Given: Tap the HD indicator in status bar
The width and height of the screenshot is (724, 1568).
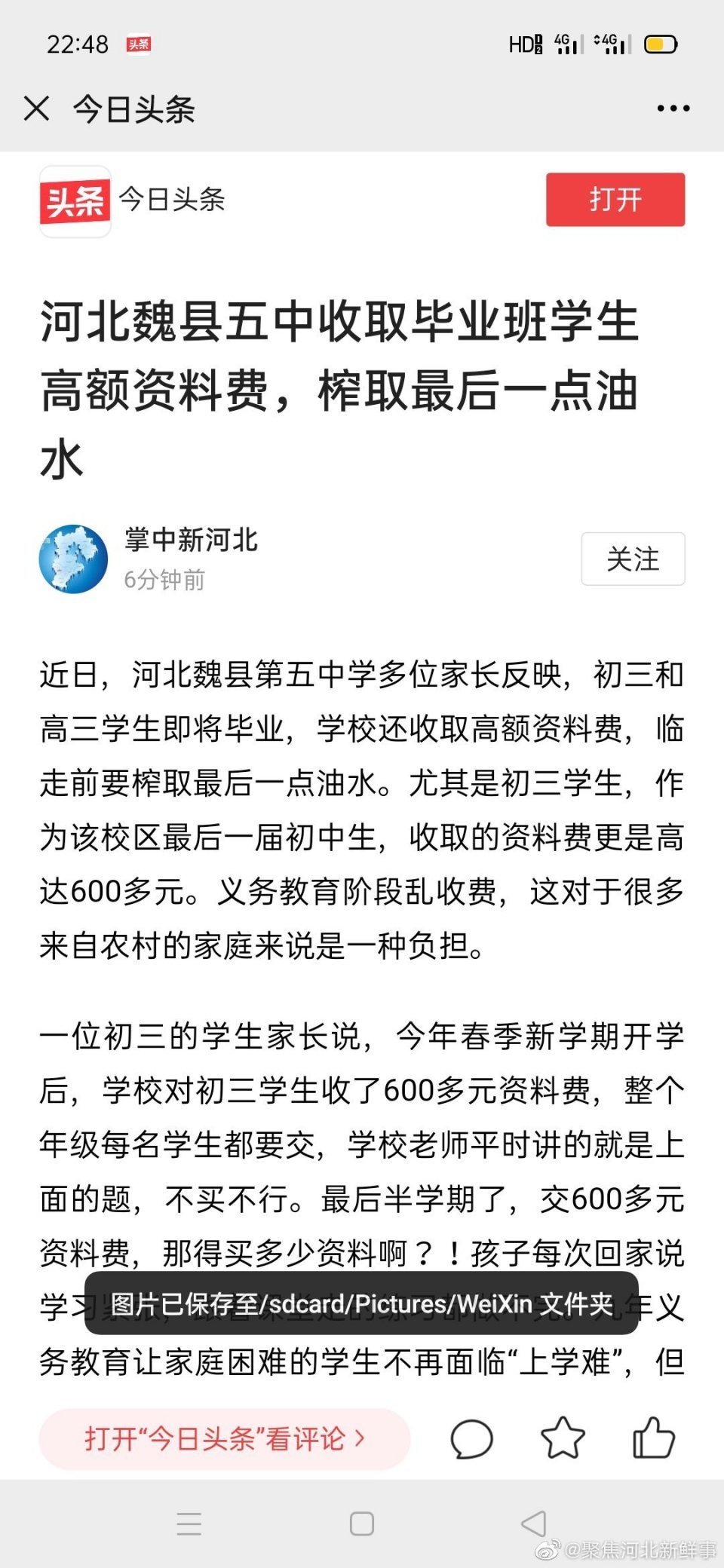Looking at the screenshot, I should pos(528,44).
